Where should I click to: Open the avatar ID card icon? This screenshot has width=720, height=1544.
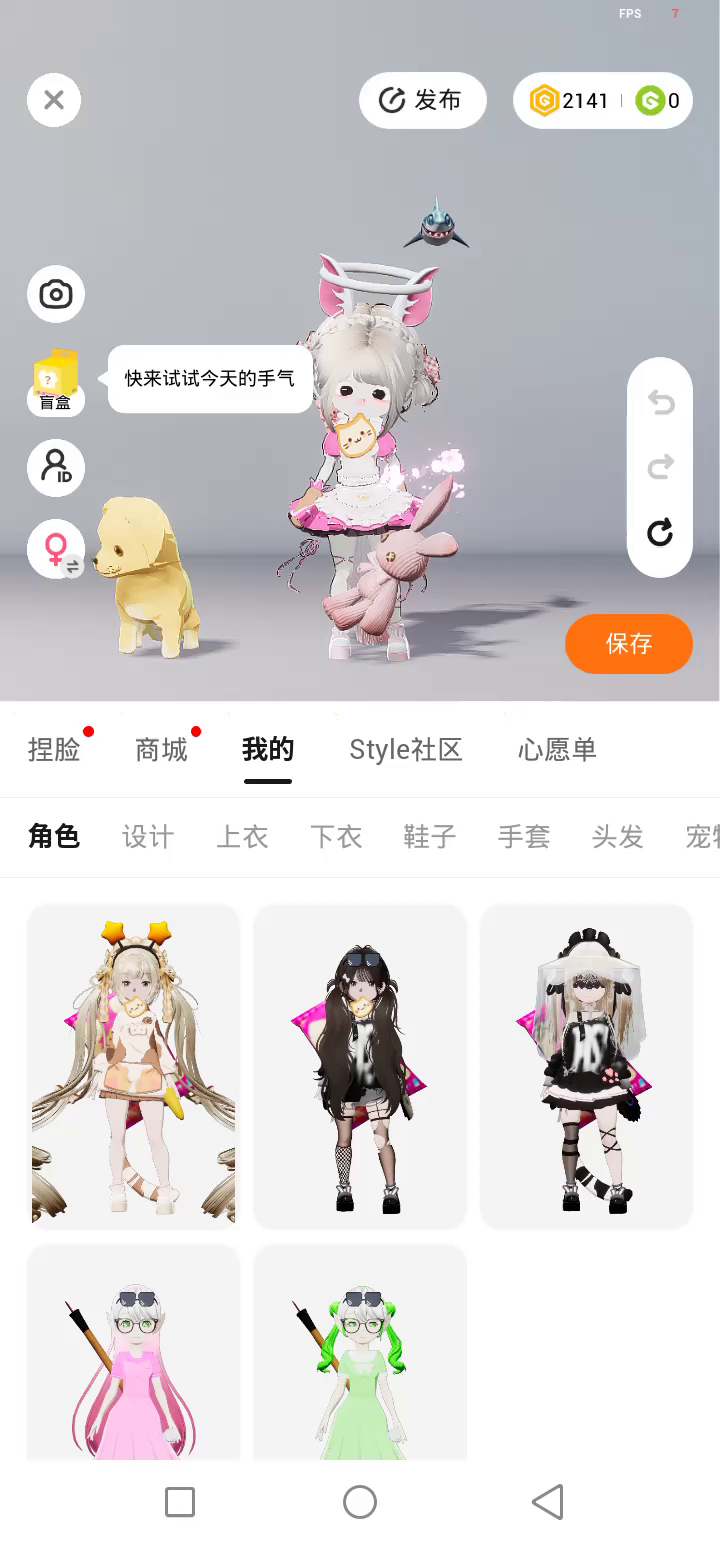pos(56,467)
